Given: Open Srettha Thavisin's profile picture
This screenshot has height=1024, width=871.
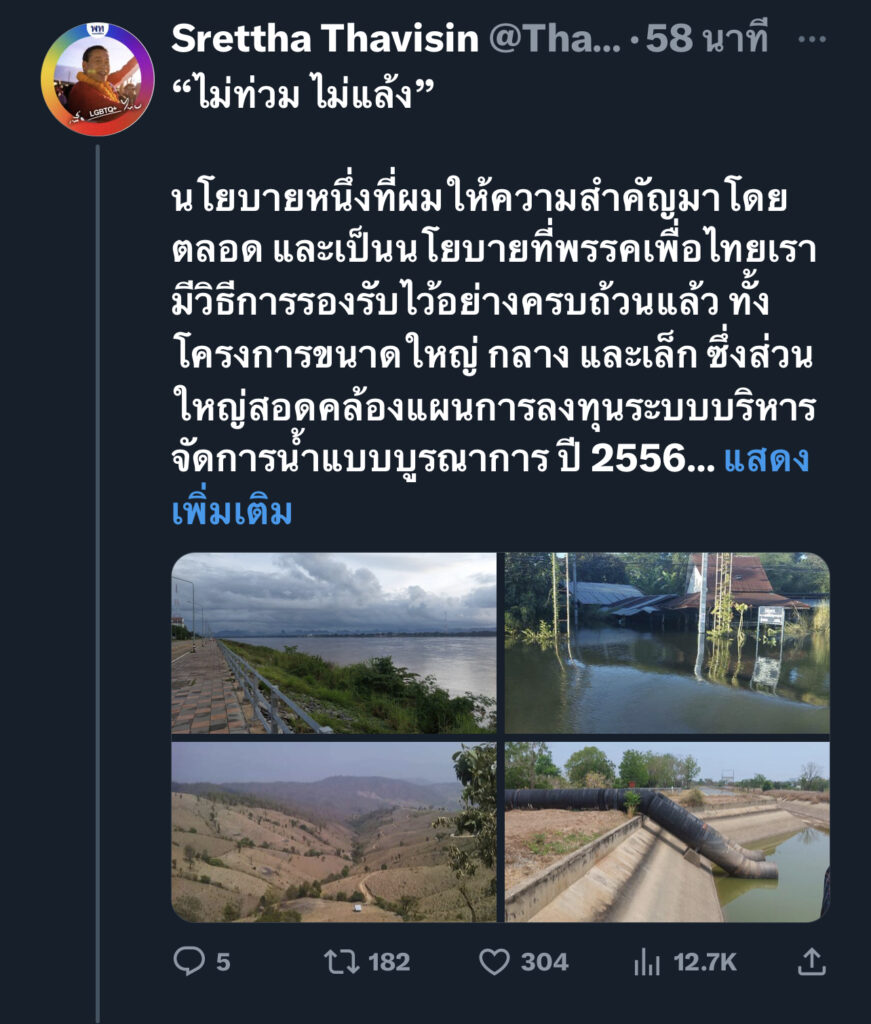Looking at the screenshot, I should [x=97, y=79].
